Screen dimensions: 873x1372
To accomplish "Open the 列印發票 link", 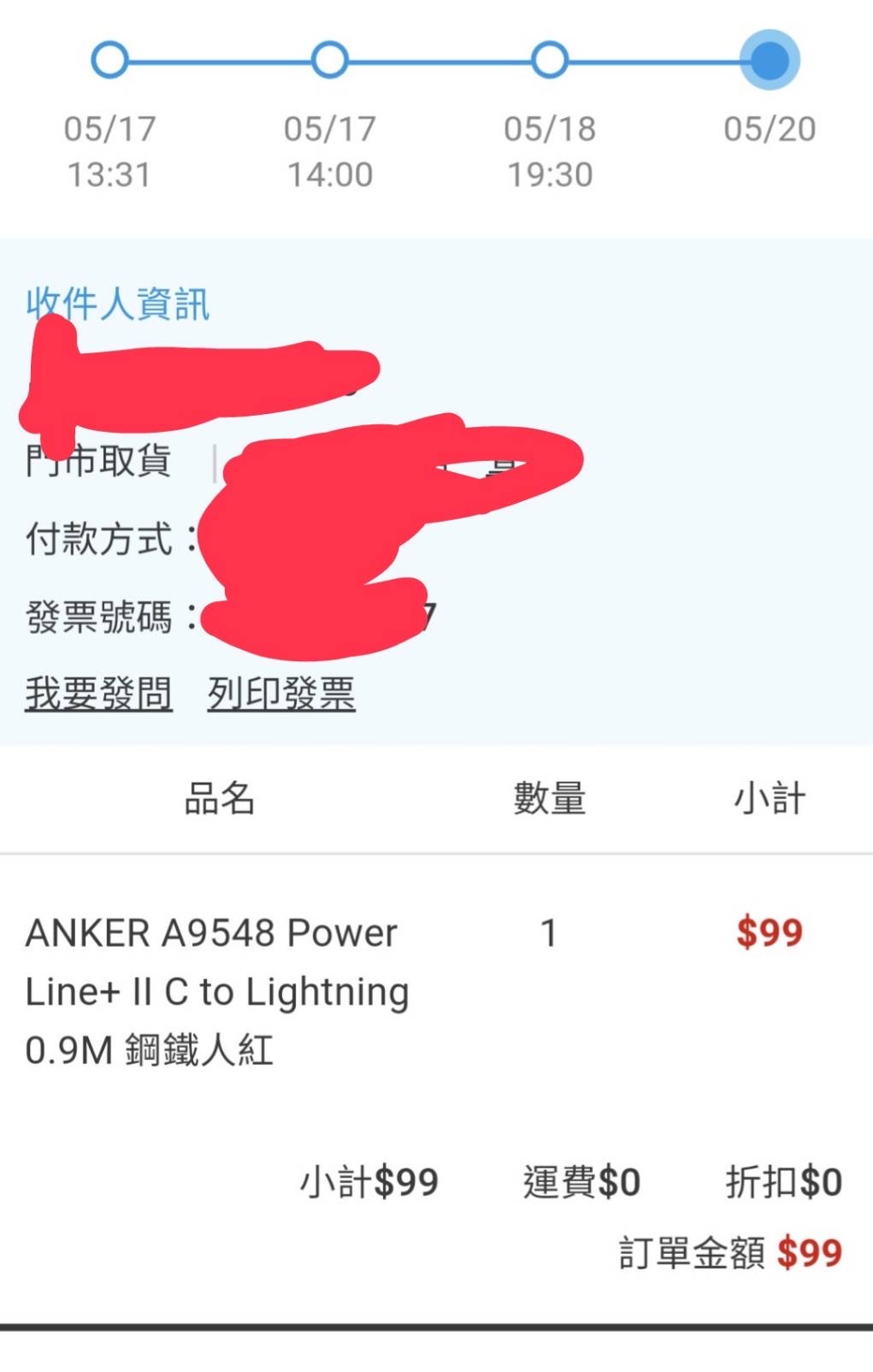I will [281, 693].
